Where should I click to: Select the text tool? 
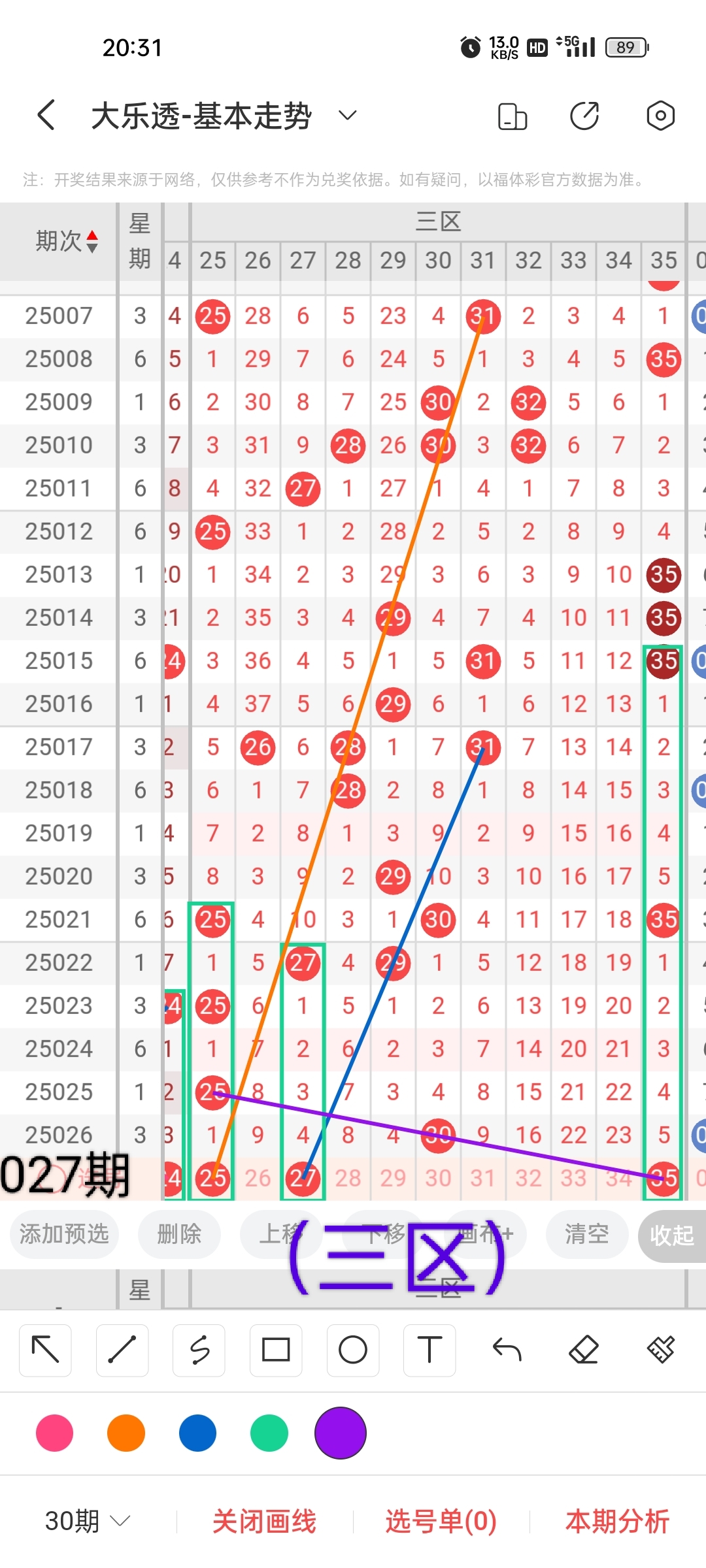(429, 1350)
